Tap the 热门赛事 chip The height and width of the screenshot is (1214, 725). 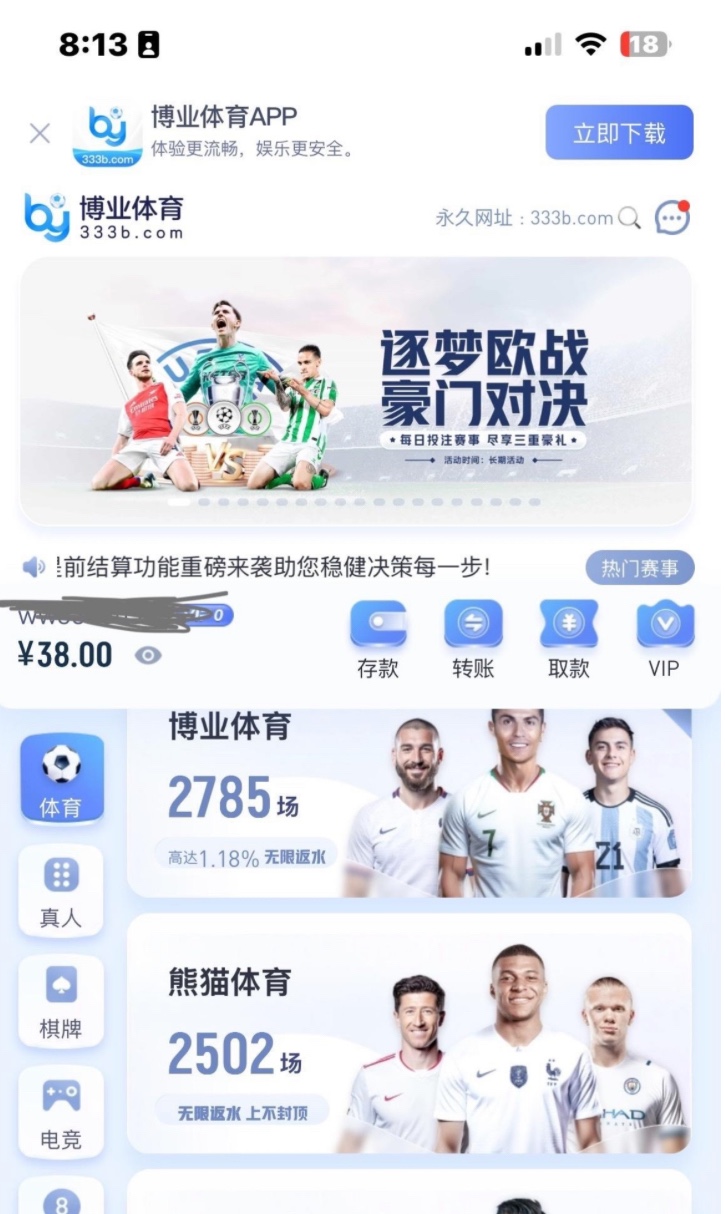pyautogui.click(x=640, y=568)
